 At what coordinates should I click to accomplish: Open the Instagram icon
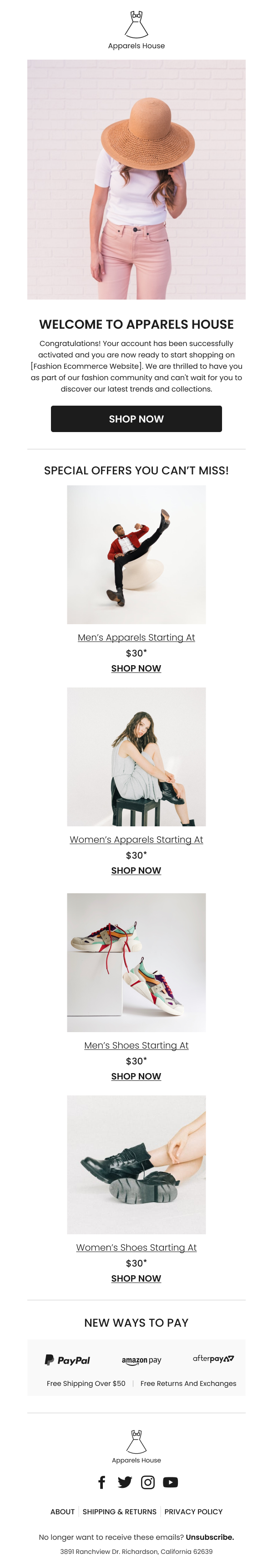[x=148, y=1482]
